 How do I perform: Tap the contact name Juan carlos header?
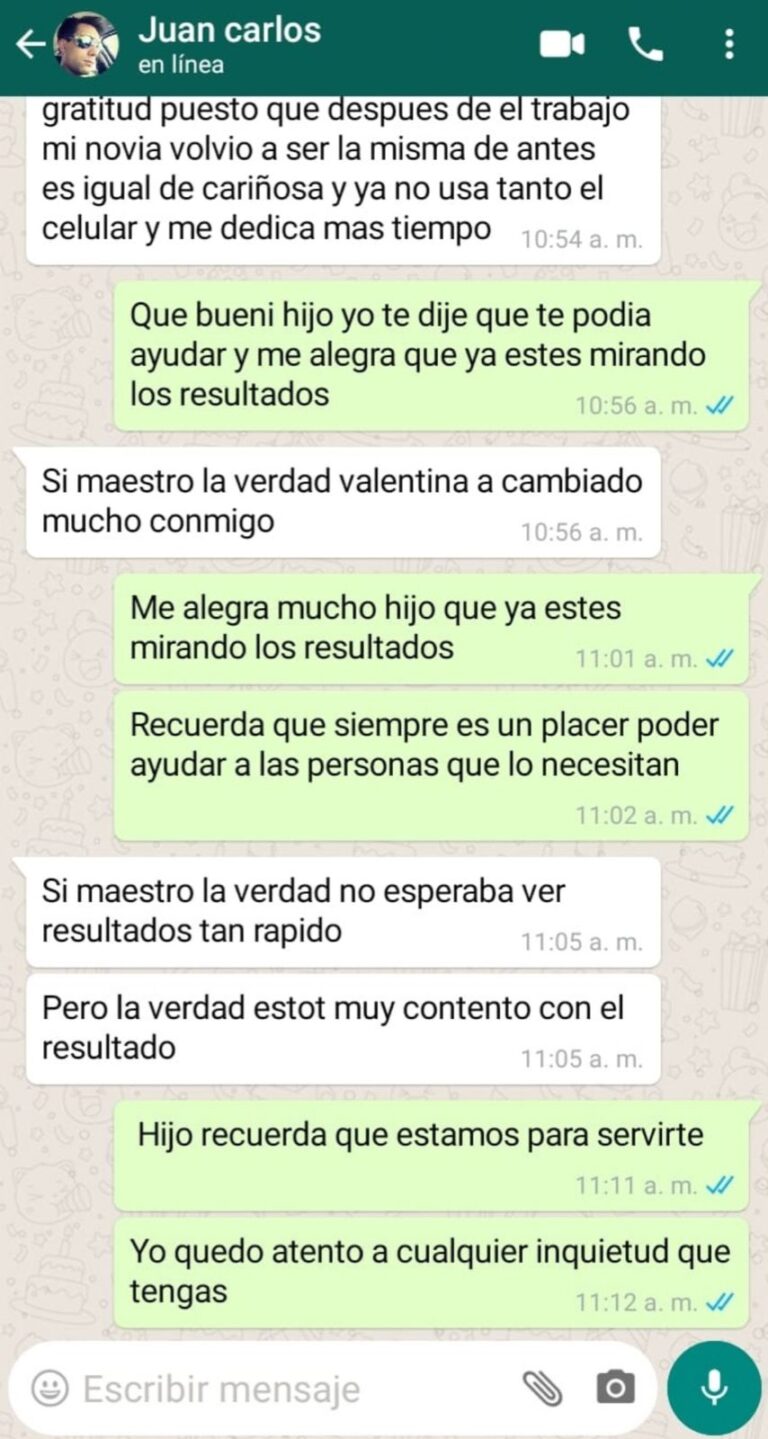coord(232,31)
